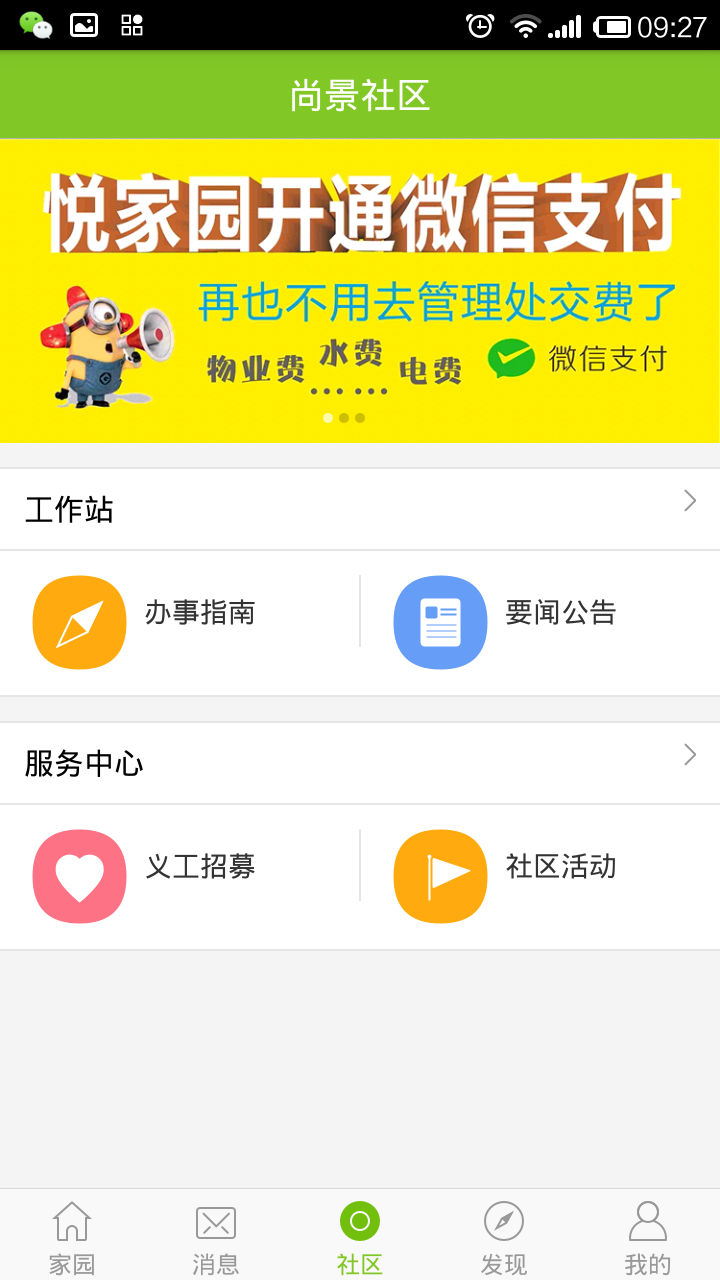Image resolution: width=720 pixels, height=1280 pixels.
Task: Open the WeChat payment promo banner
Action: pyautogui.click(x=360, y=290)
